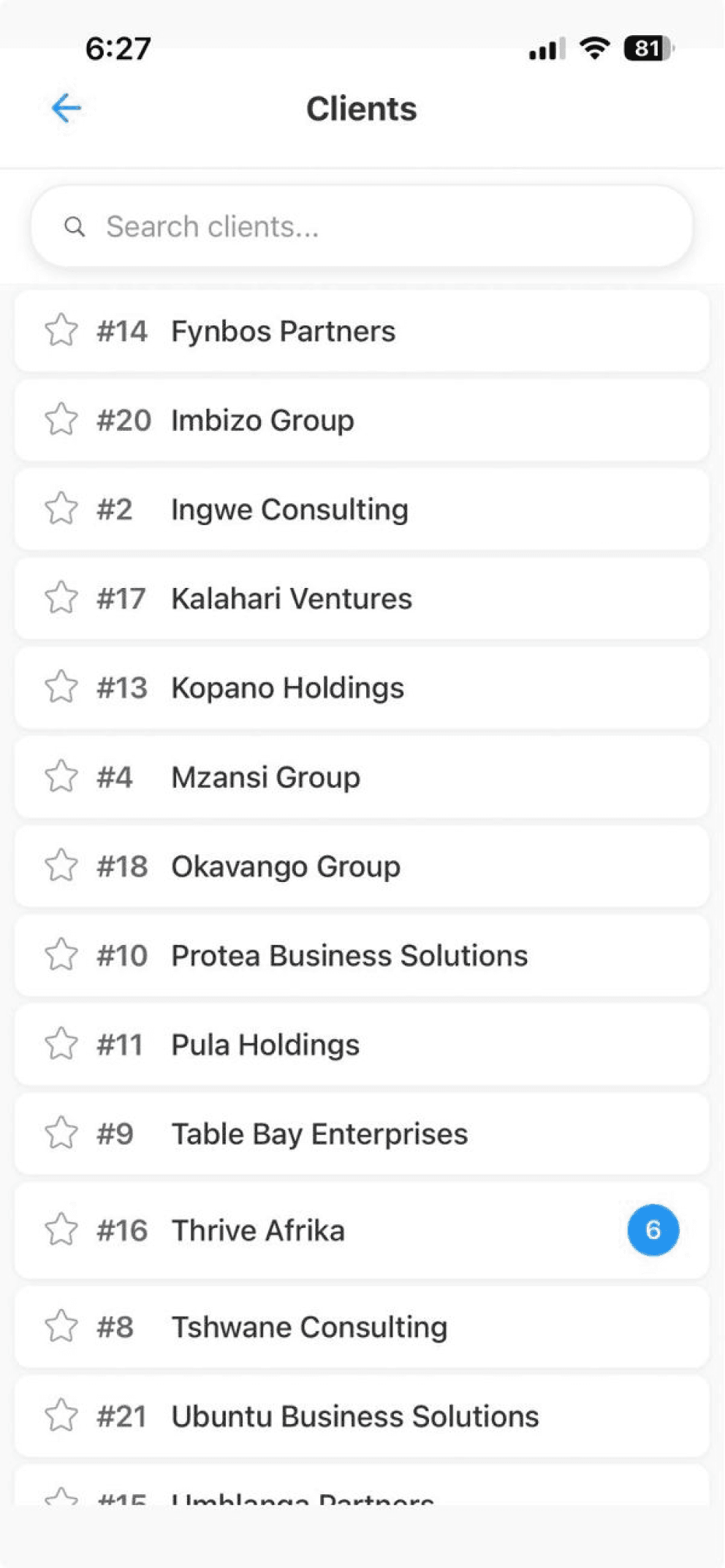Mark Table Bay Enterprises as favorite

pyautogui.click(x=61, y=1134)
